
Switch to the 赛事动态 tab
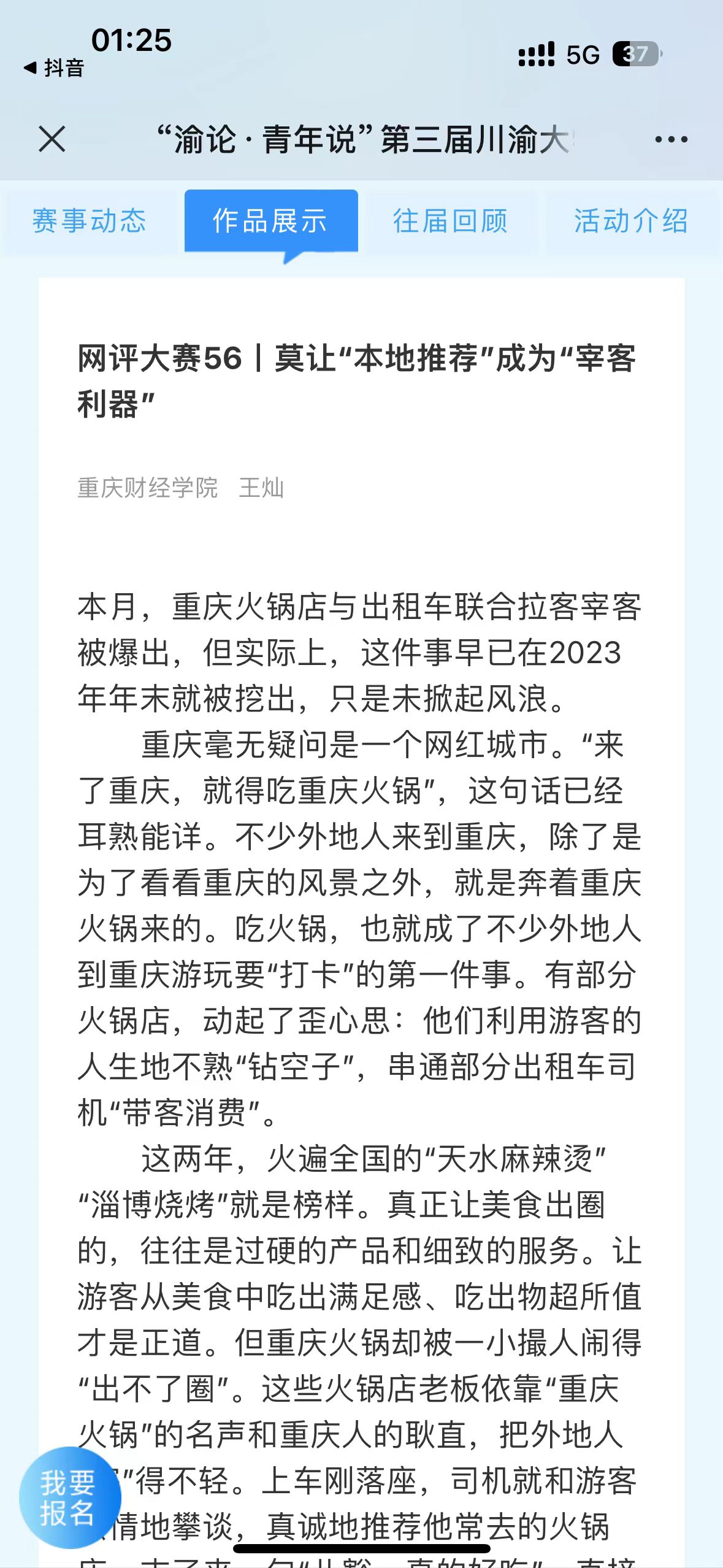90,221
